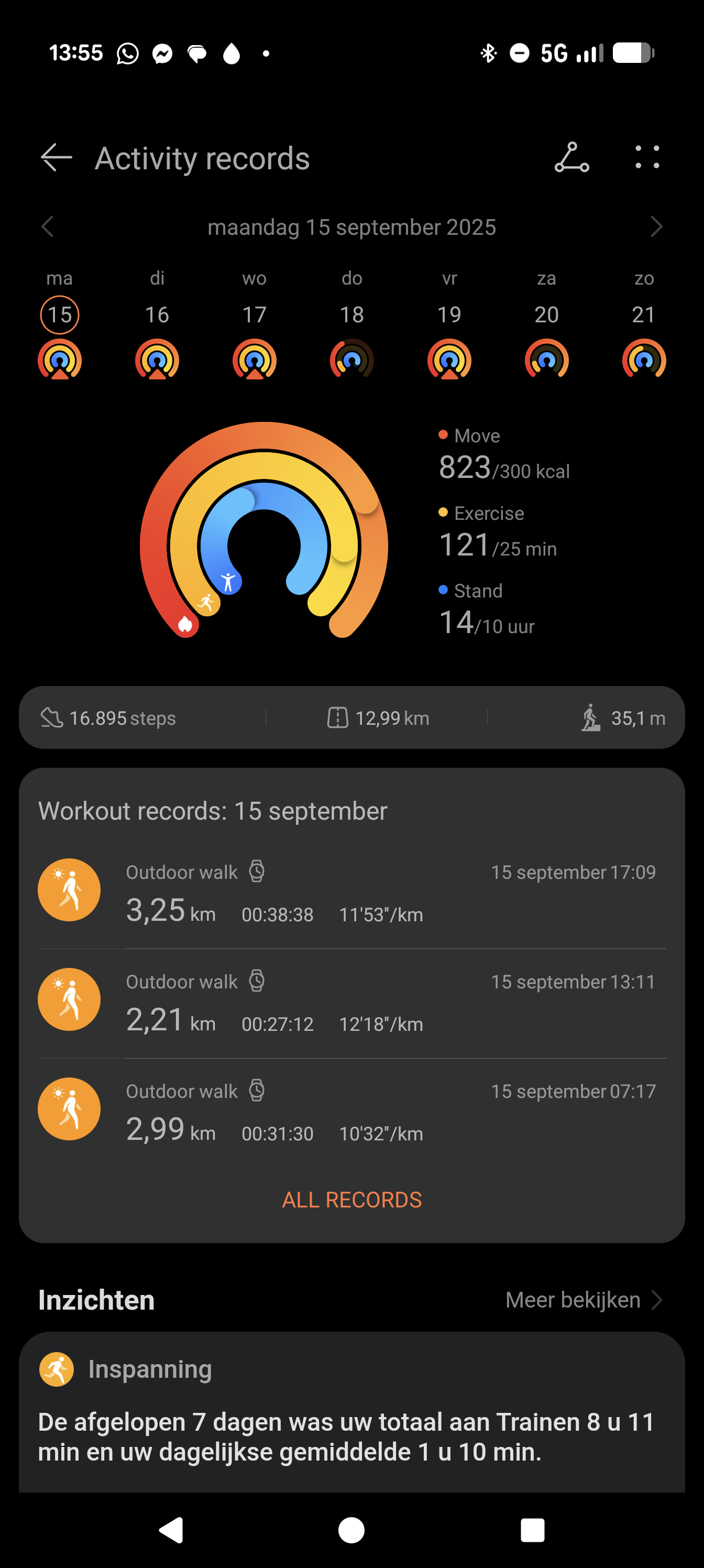Open the grid menu in top right corner
704x1568 pixels.
click(x=647, y=158)
